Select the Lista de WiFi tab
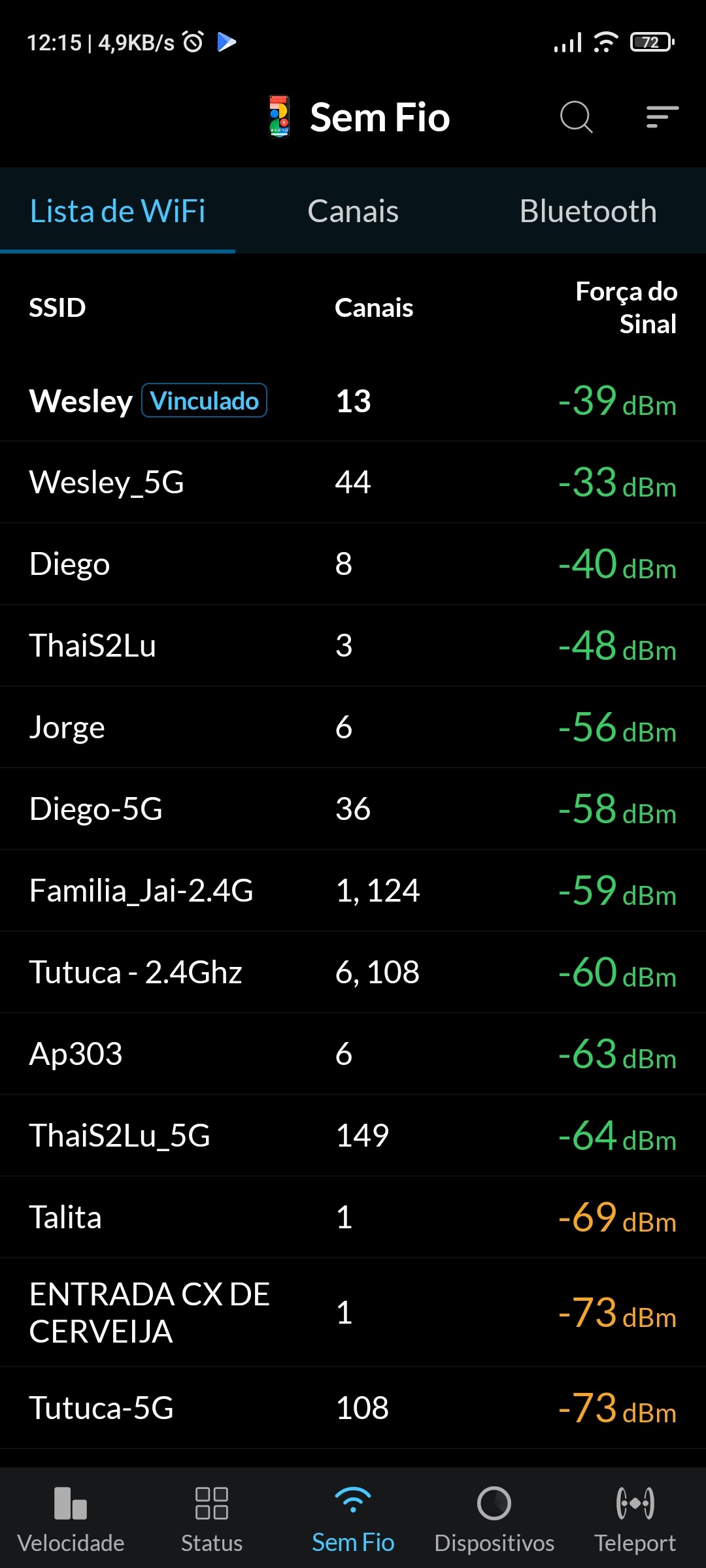The width and height of the screenshot is (706, 1568). pyautogui.click(x=118, y=211)
